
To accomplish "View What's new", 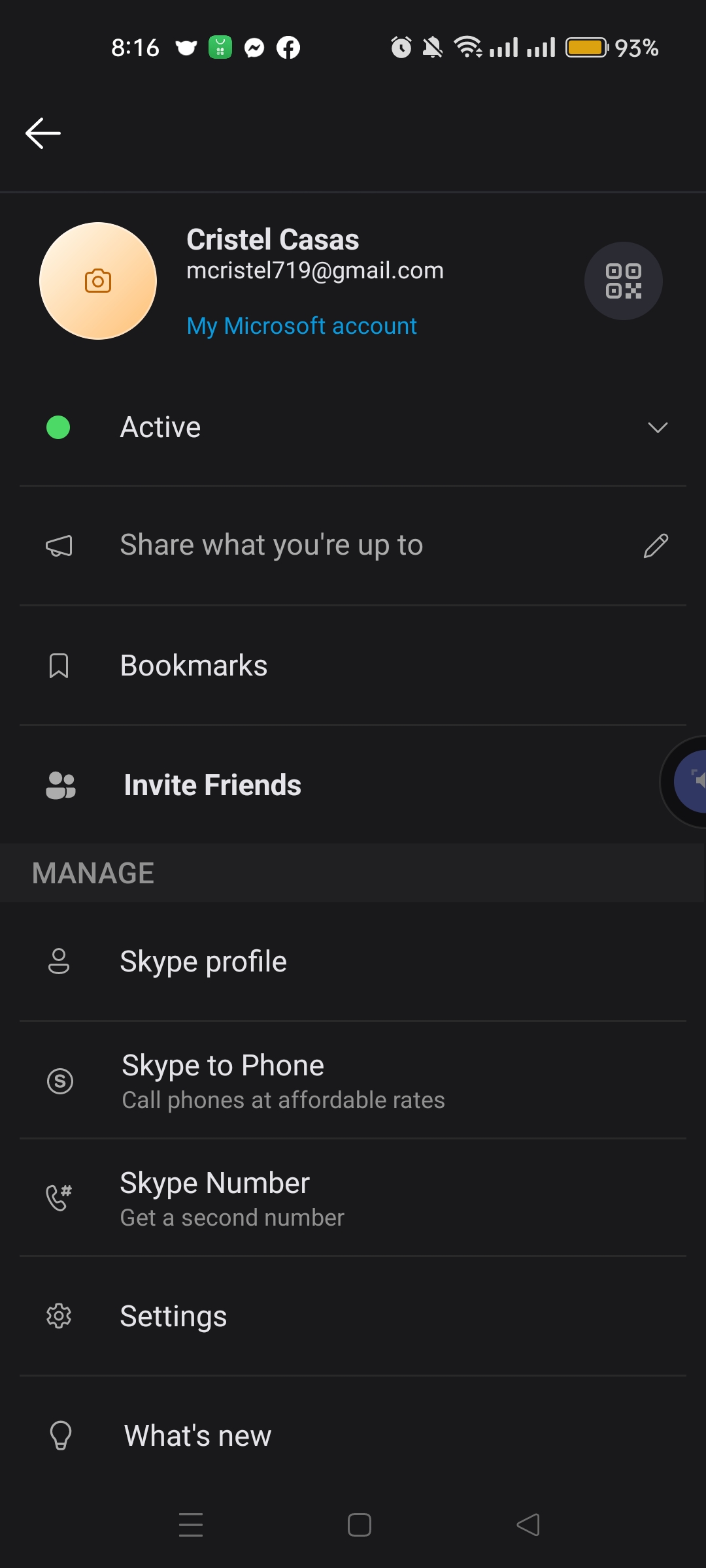I will 353,1435.
